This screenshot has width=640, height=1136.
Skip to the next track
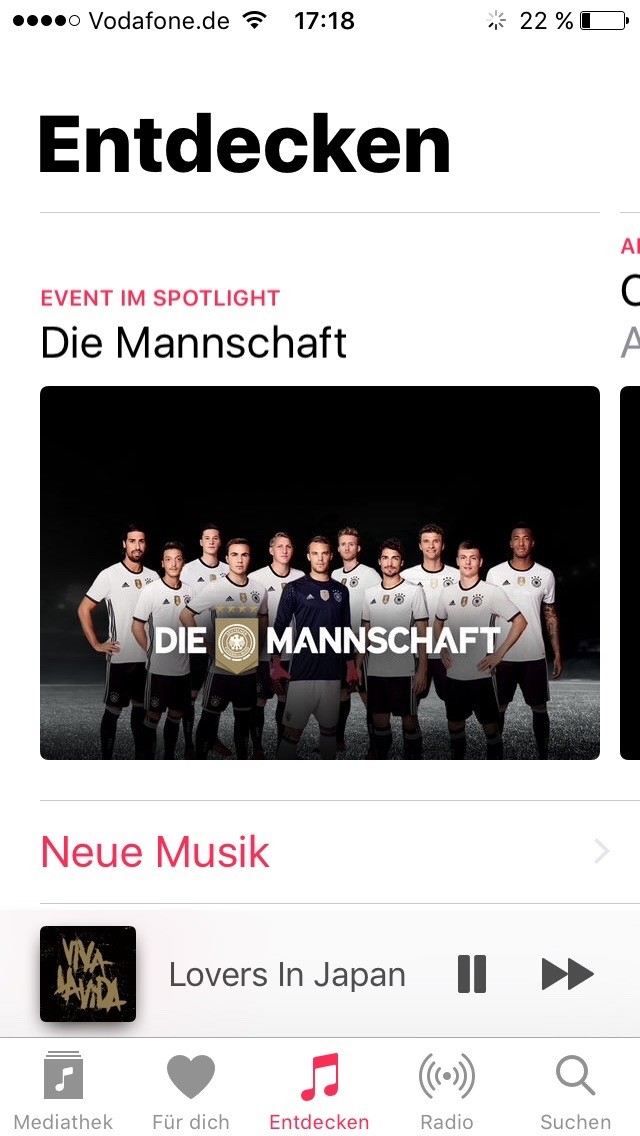pos(567,974)
